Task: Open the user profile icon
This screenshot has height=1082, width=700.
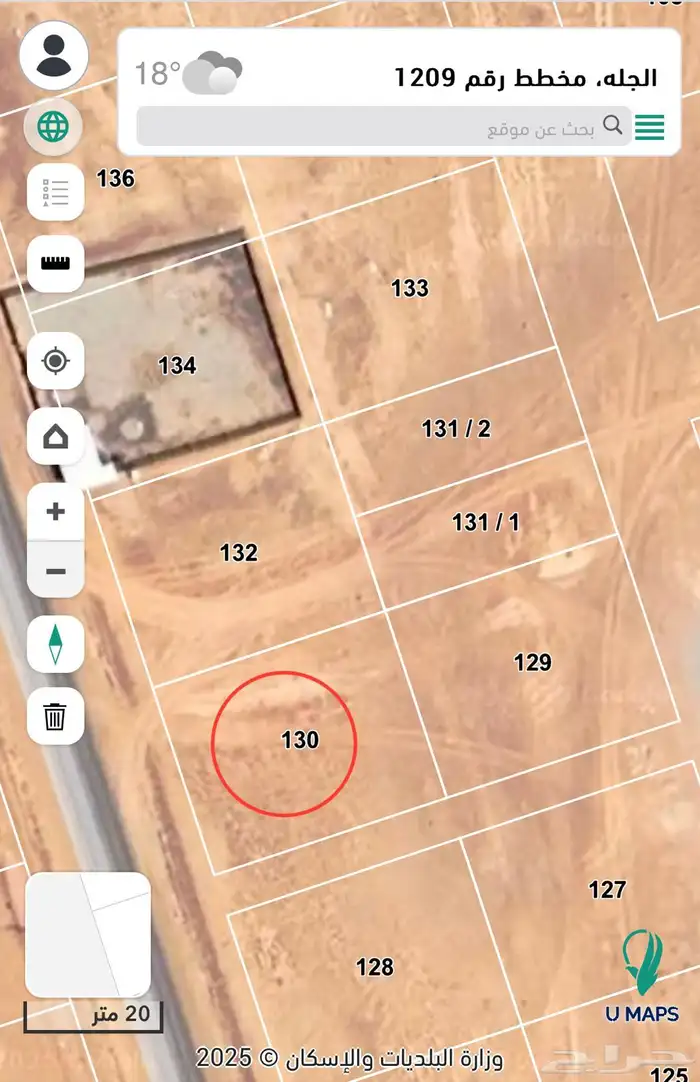Action: [x=54, y=56]
